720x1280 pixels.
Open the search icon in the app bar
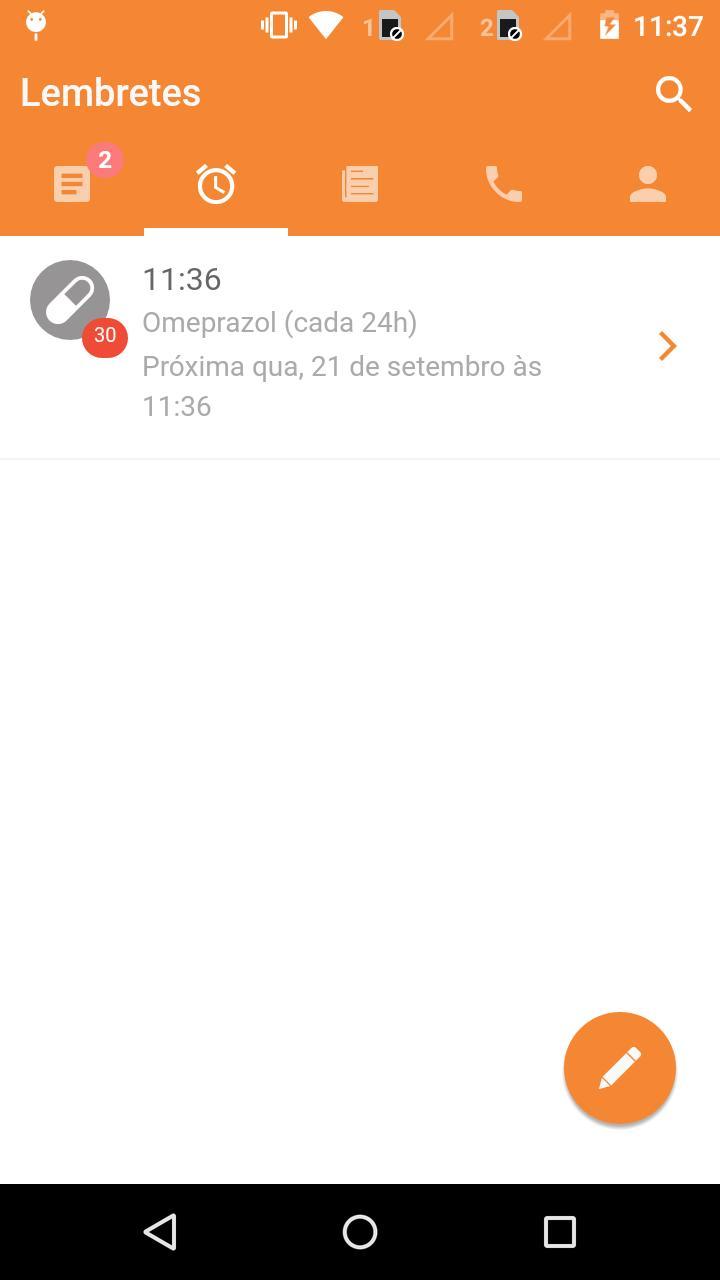pos(673,94)
